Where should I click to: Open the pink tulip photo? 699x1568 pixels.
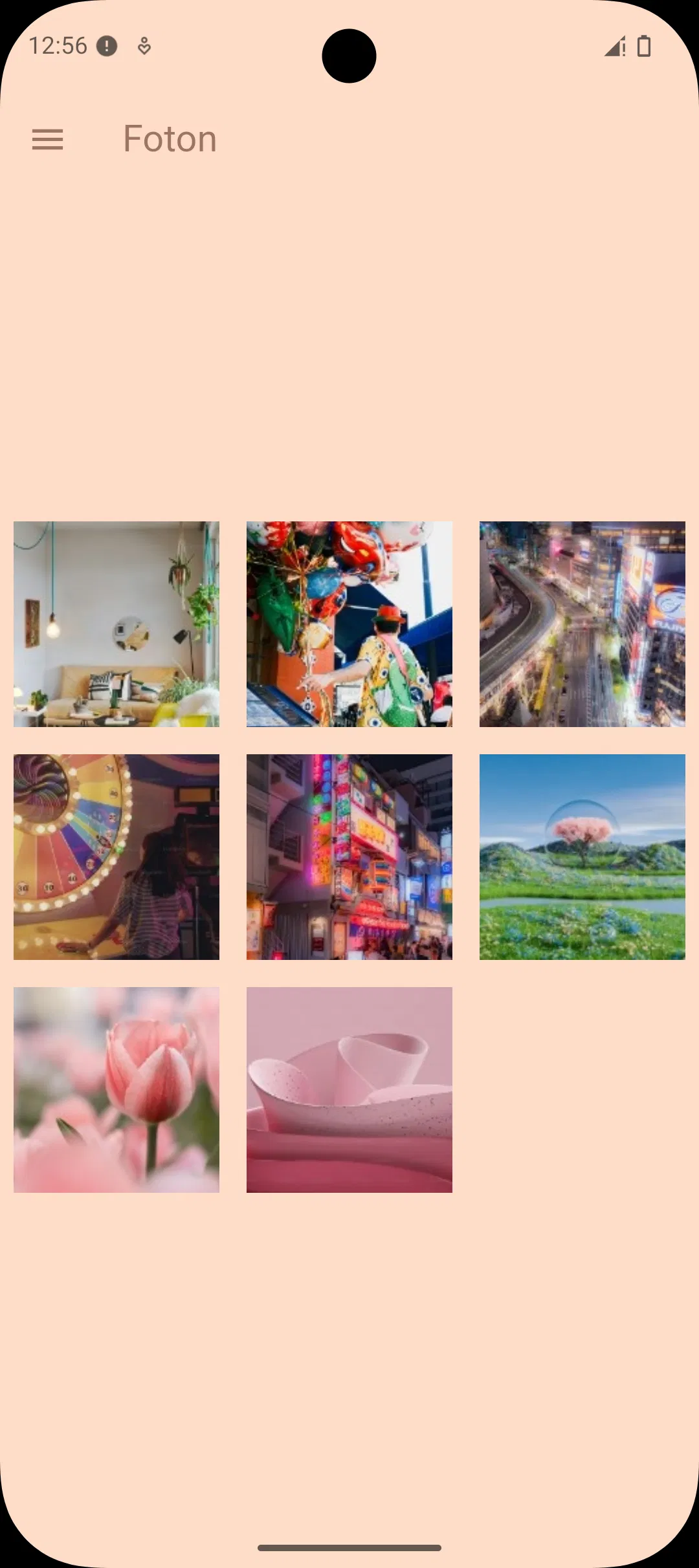pyautogui.click(x=116, y=1090)
